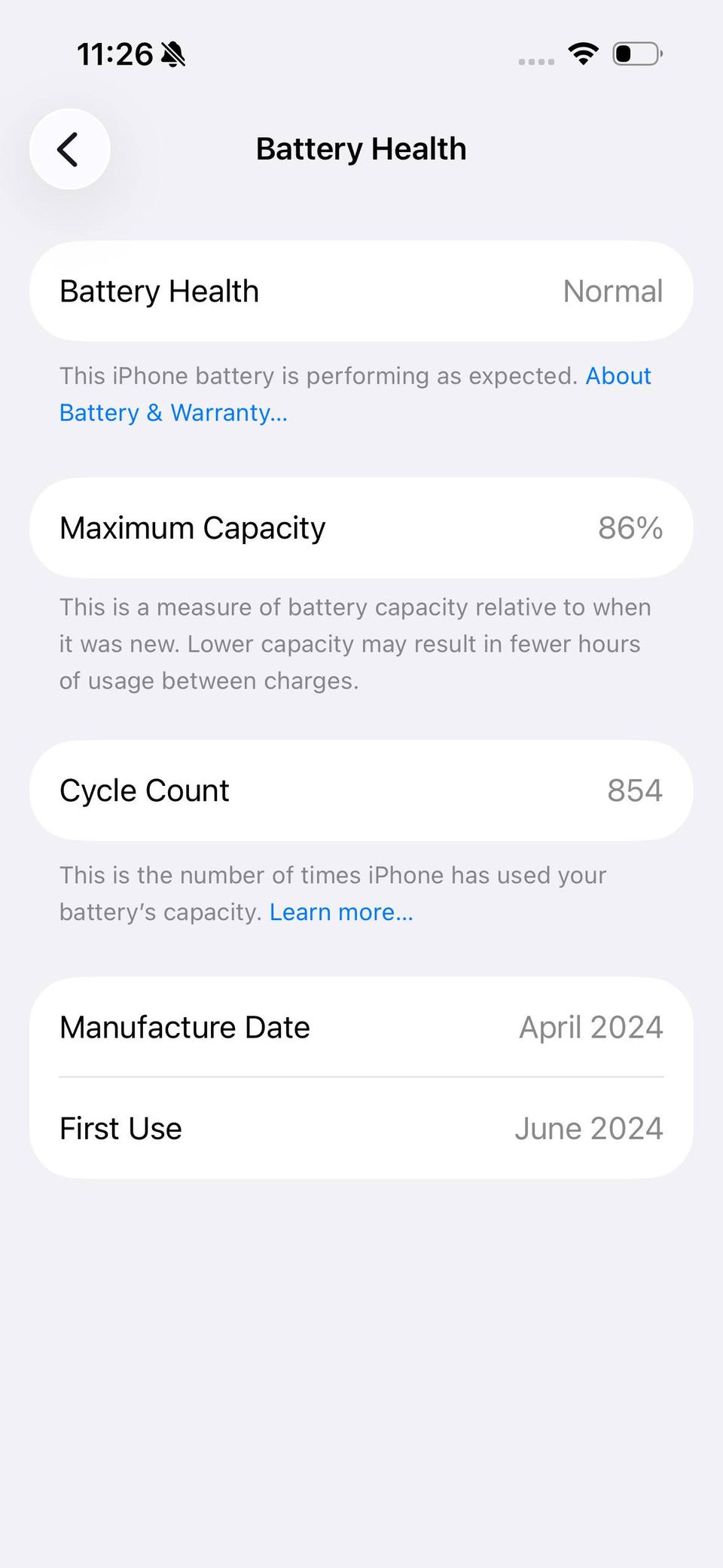Go back from Battery Health

pos(69,149)
